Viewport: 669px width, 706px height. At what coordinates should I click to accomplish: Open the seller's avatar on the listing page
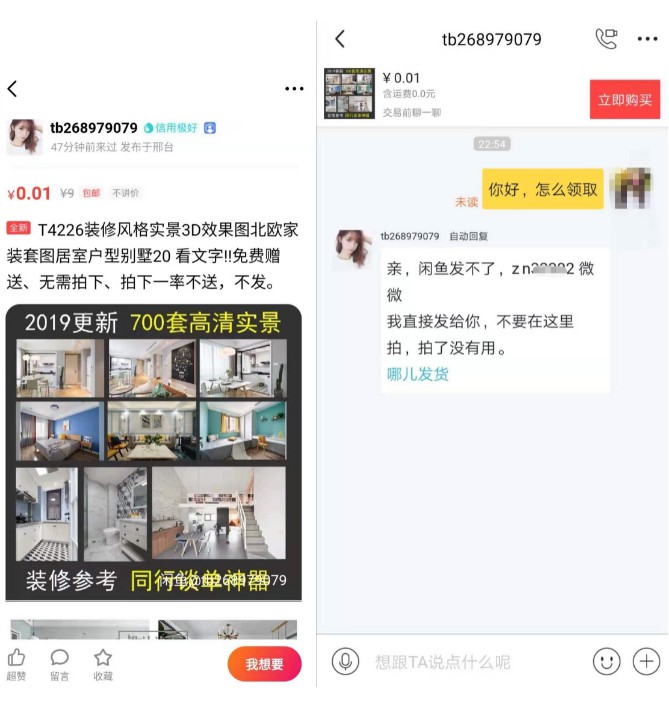click(25, 137)
